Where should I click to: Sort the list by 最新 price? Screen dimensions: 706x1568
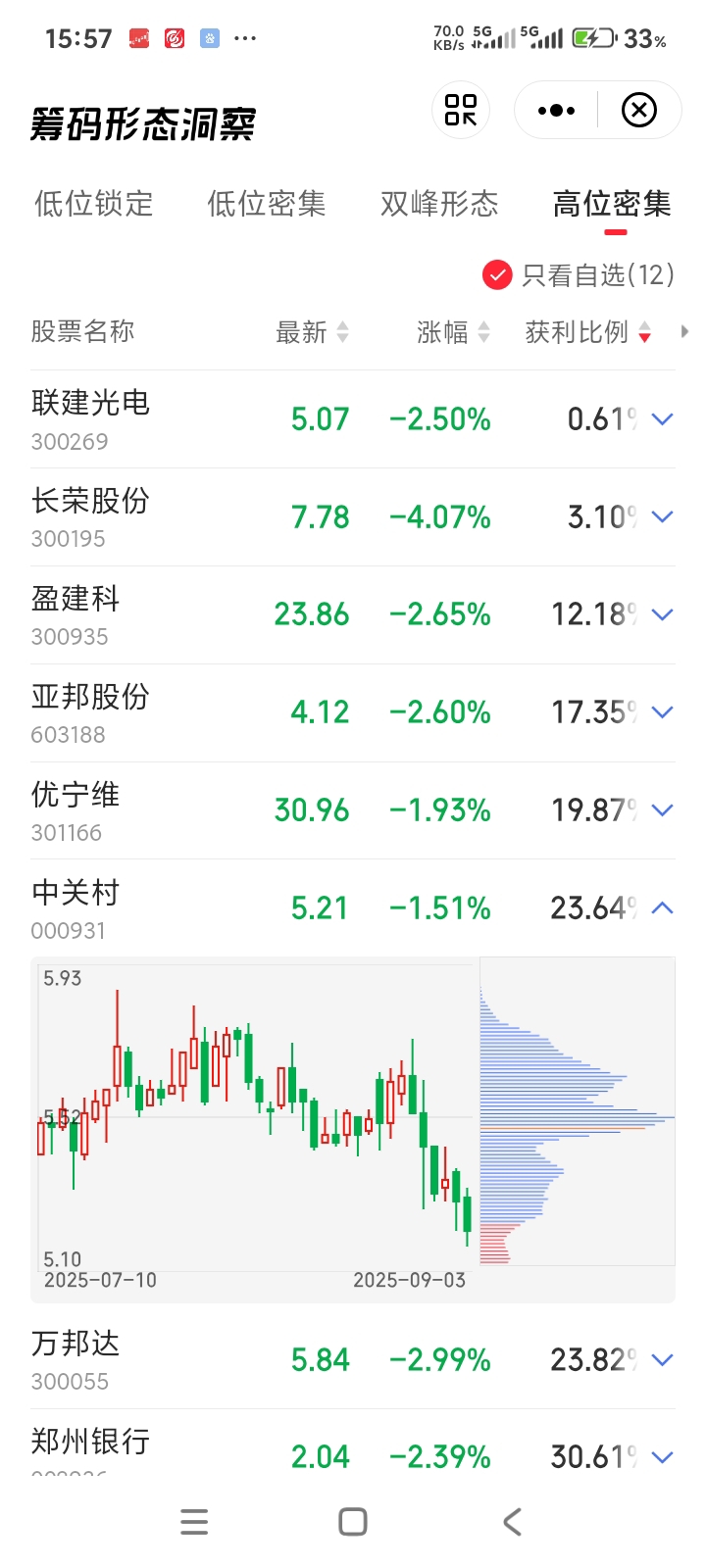point(312,332)
